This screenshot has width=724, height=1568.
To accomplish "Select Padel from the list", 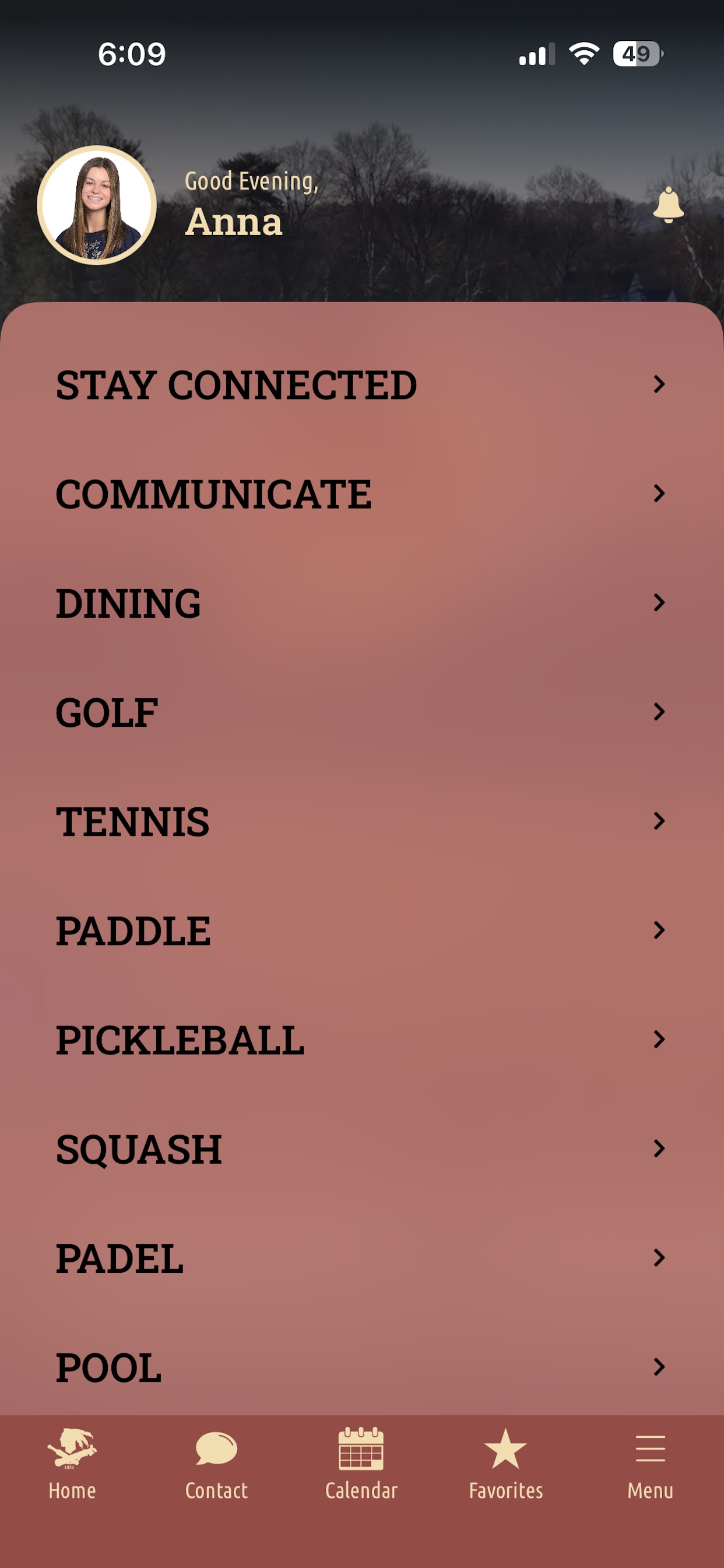I will (x=362, y=1258).
